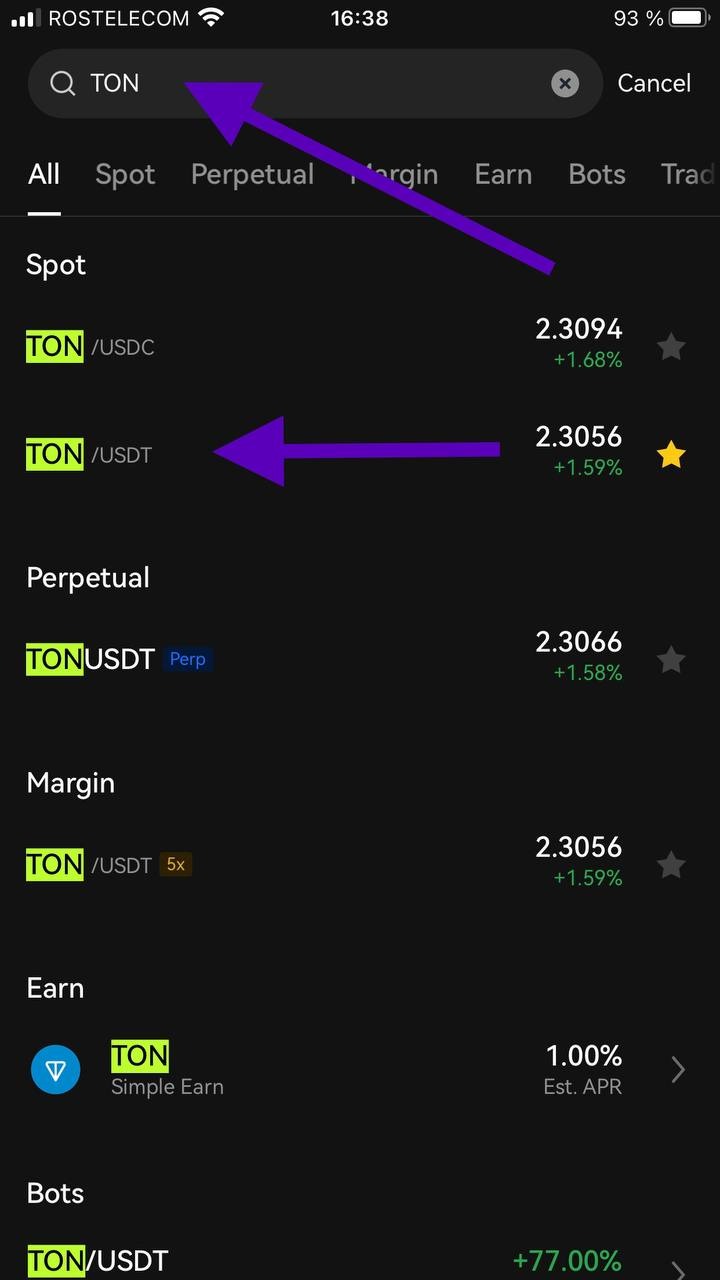The height and width of the screenshot is (1280, 720).
Task: Switch to the Bots tab
Action: [x=597, y=174]
